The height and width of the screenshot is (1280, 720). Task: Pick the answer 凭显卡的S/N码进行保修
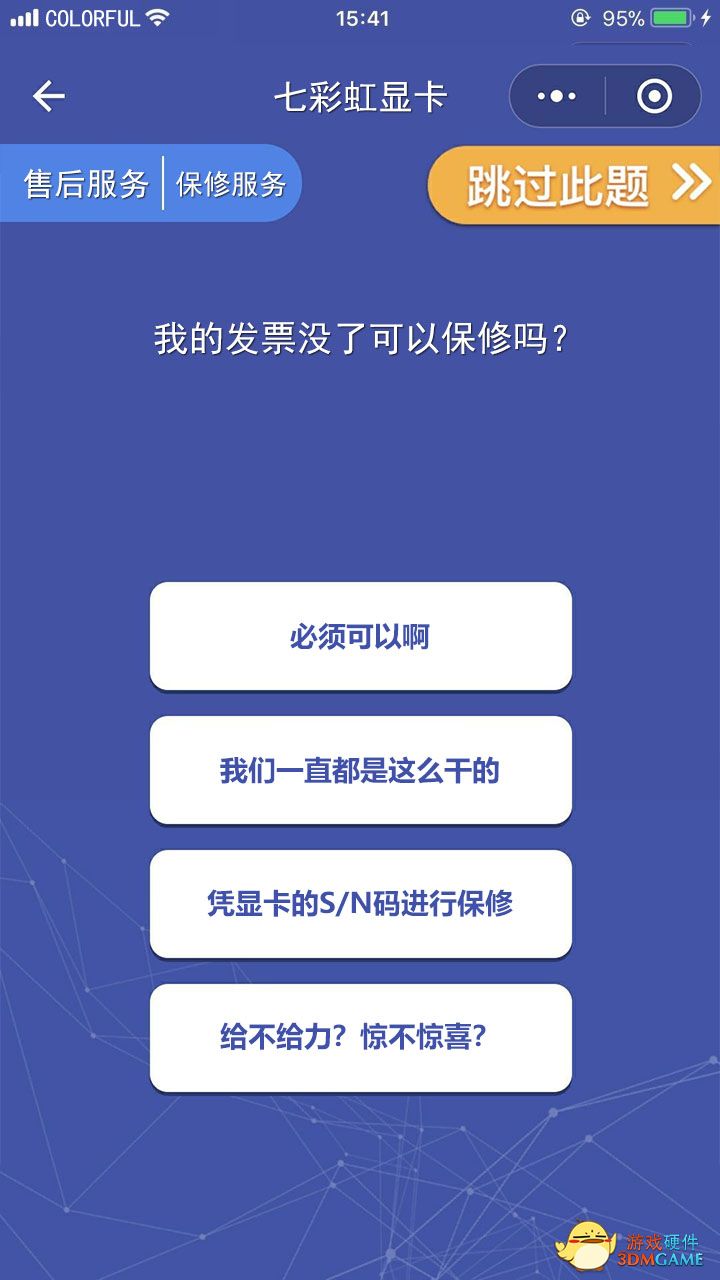coord(360,904)
